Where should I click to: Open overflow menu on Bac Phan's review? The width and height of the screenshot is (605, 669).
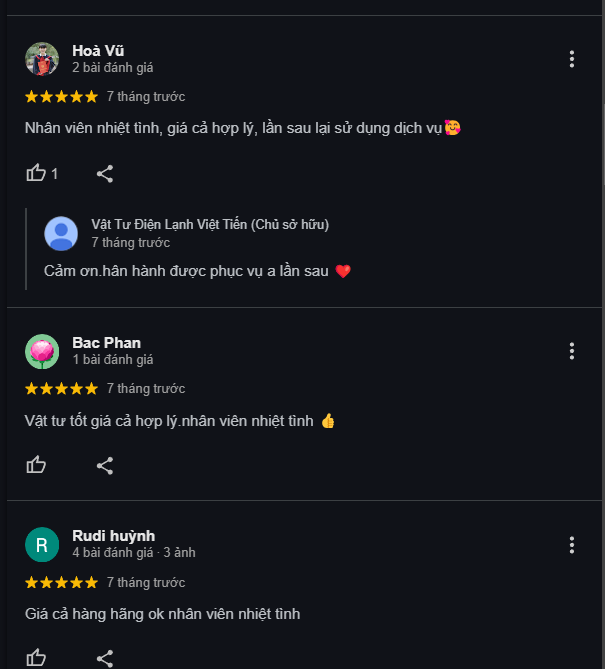tap(572, 351)
